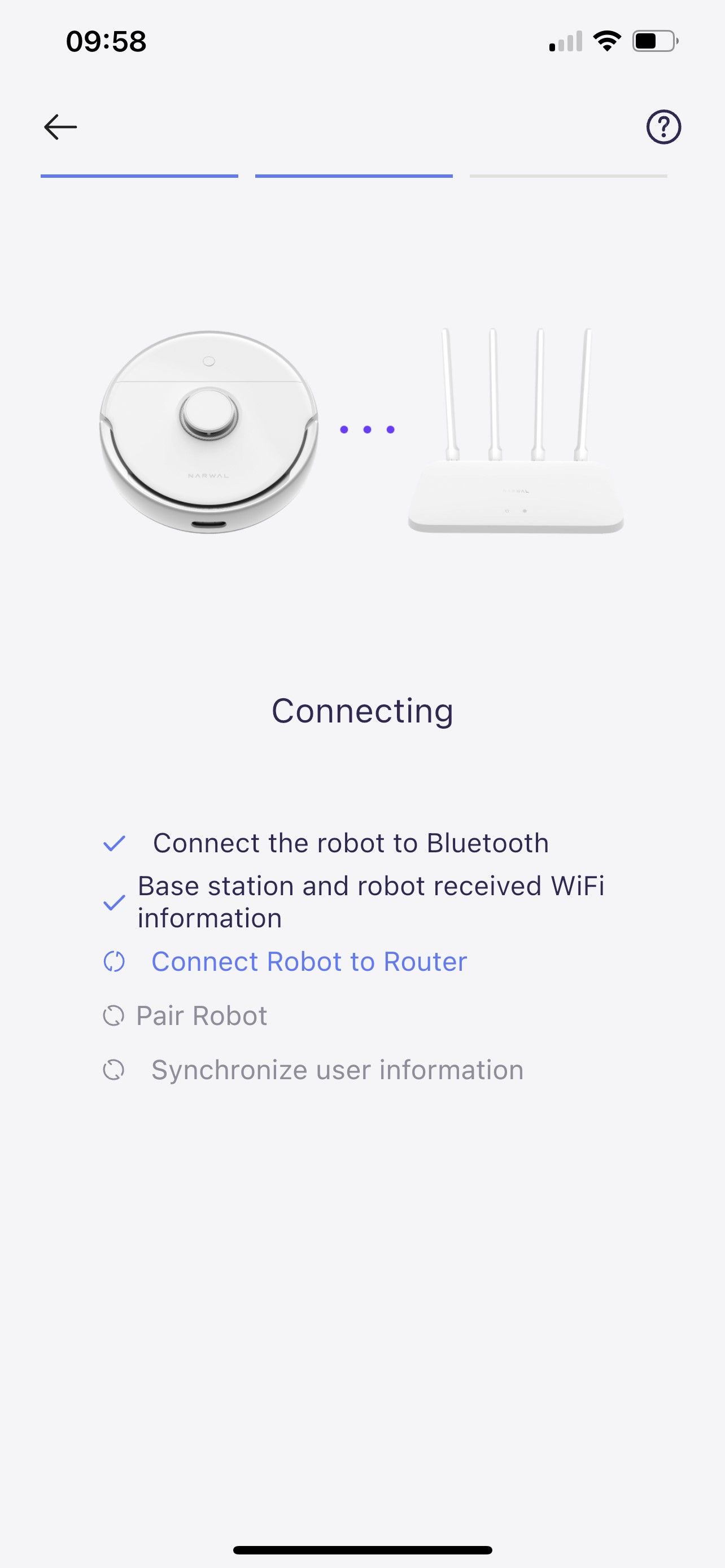Select the second progress bar segment

[x=353, y=176]
